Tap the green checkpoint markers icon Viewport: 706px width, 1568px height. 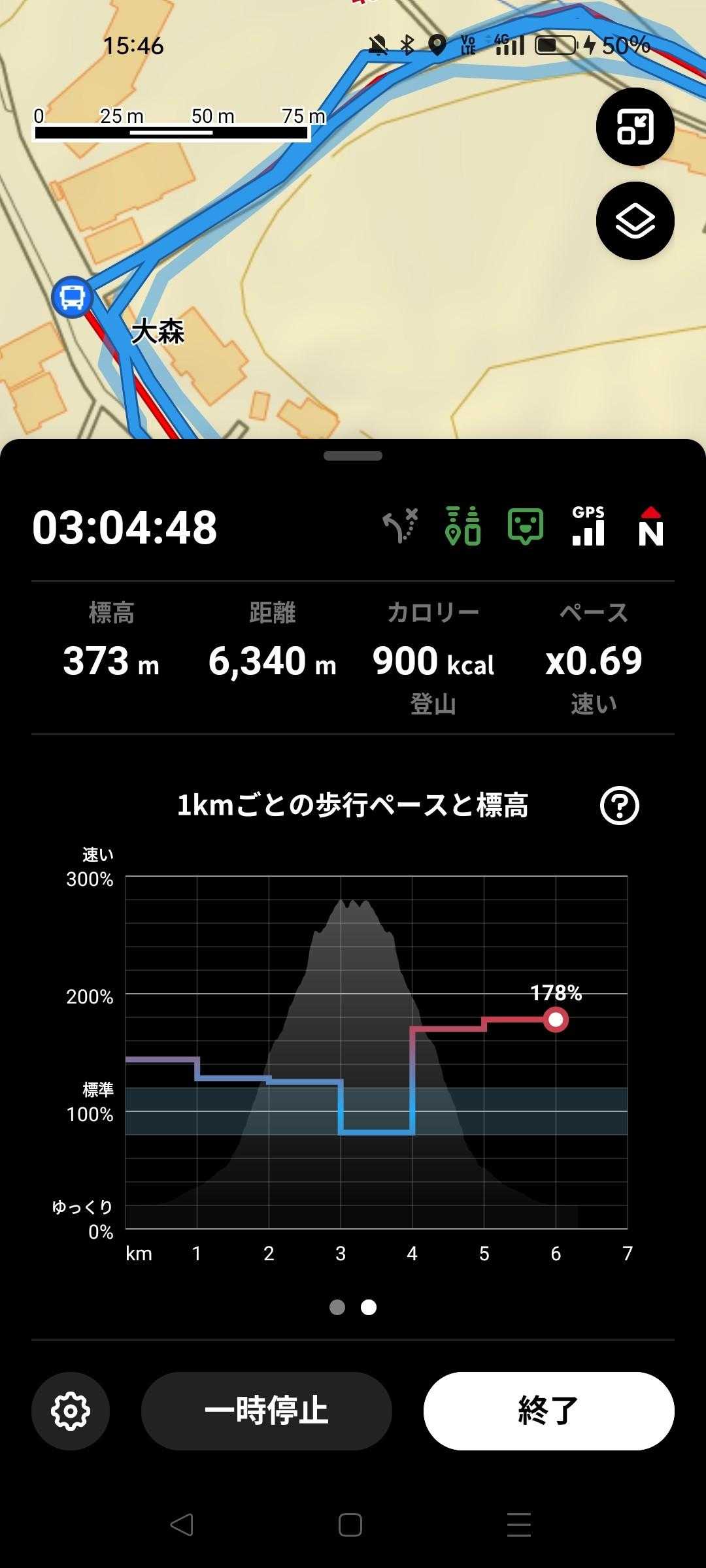(x=463, y=527)
